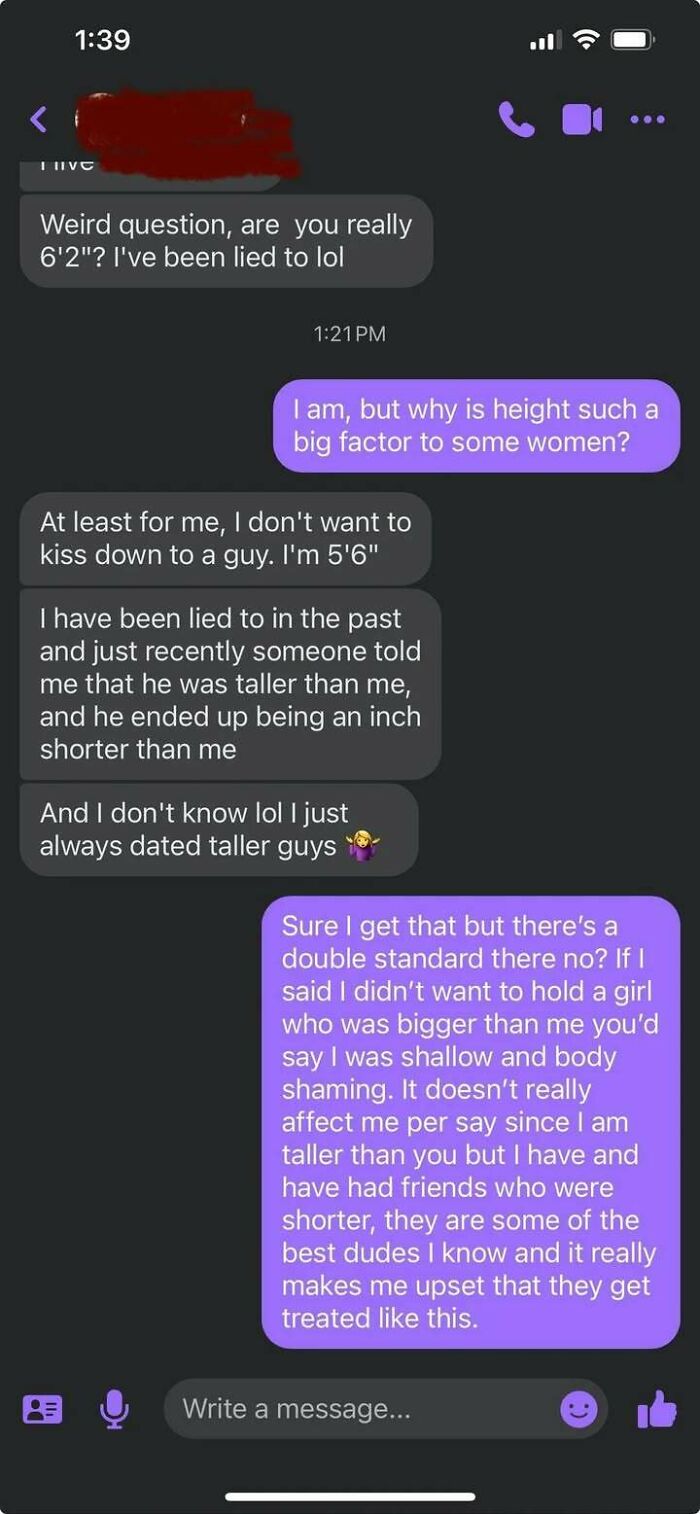Image resolution: width=700 pixels, height=1514 pixels.
Task: Open the contact card icon
Action: coord(42,1409)
